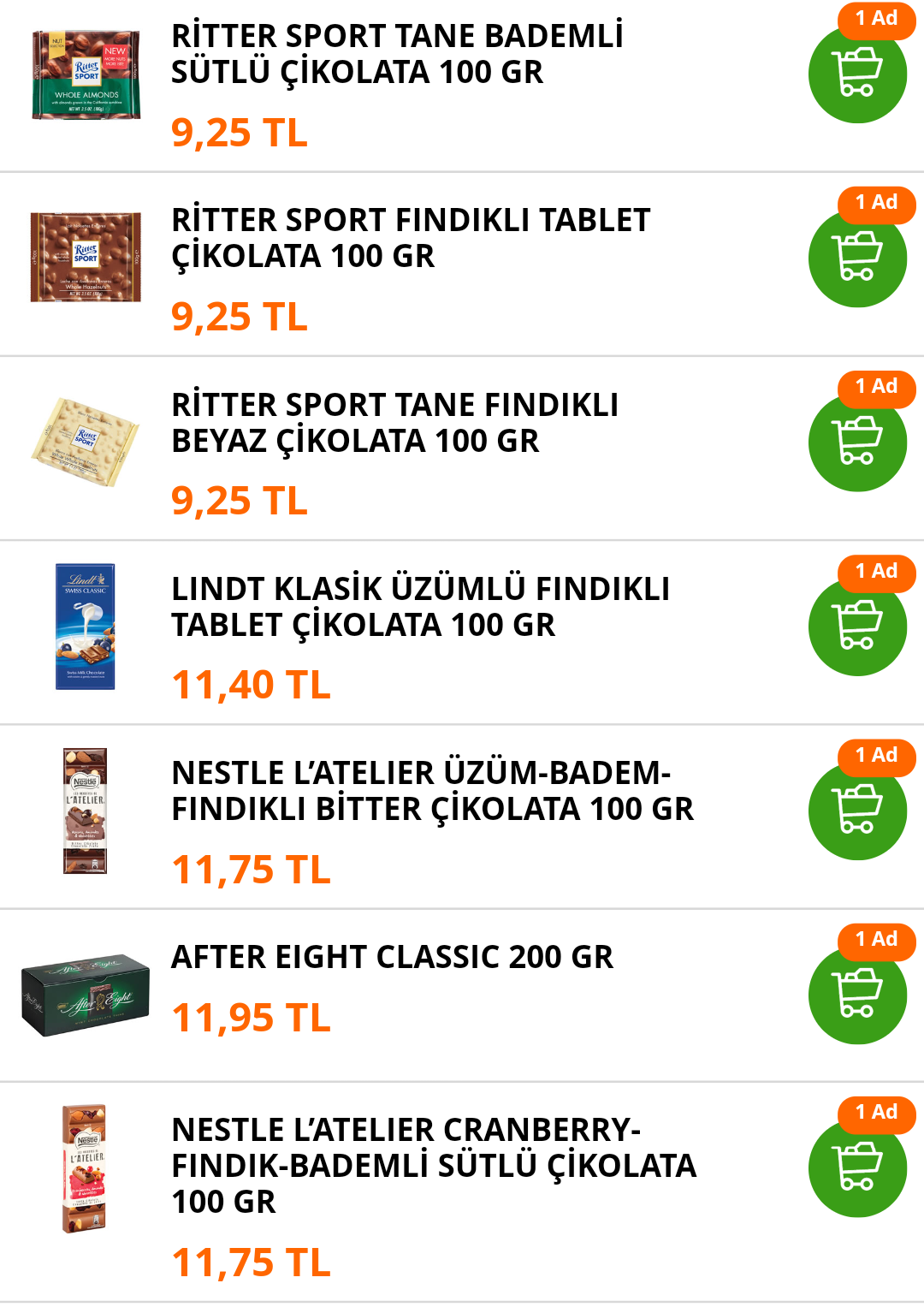Add Ritter Sport Tane Bademli Sütlü to cart

pyautogui.click(x=857, y=74)
